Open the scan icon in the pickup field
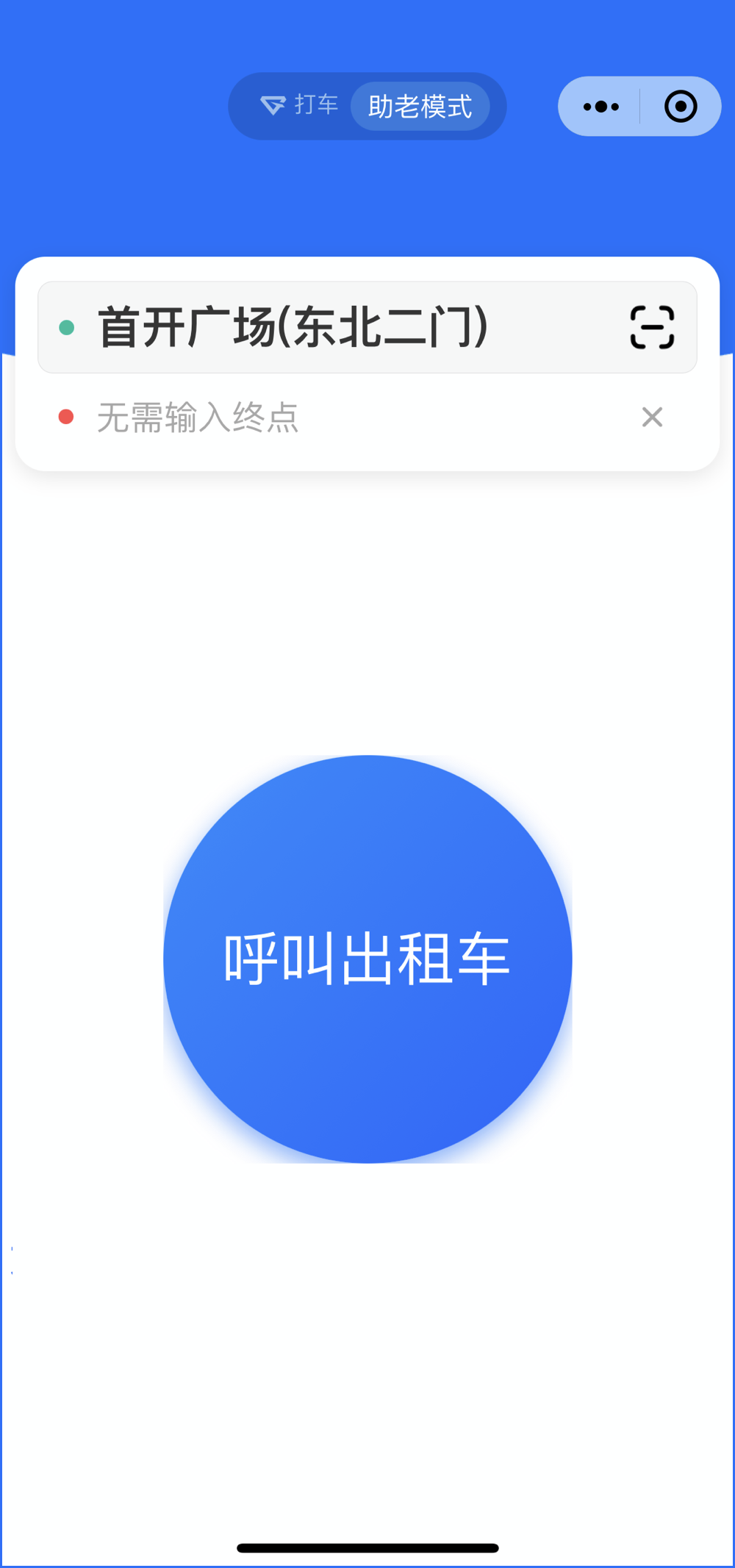 (652, 327)
